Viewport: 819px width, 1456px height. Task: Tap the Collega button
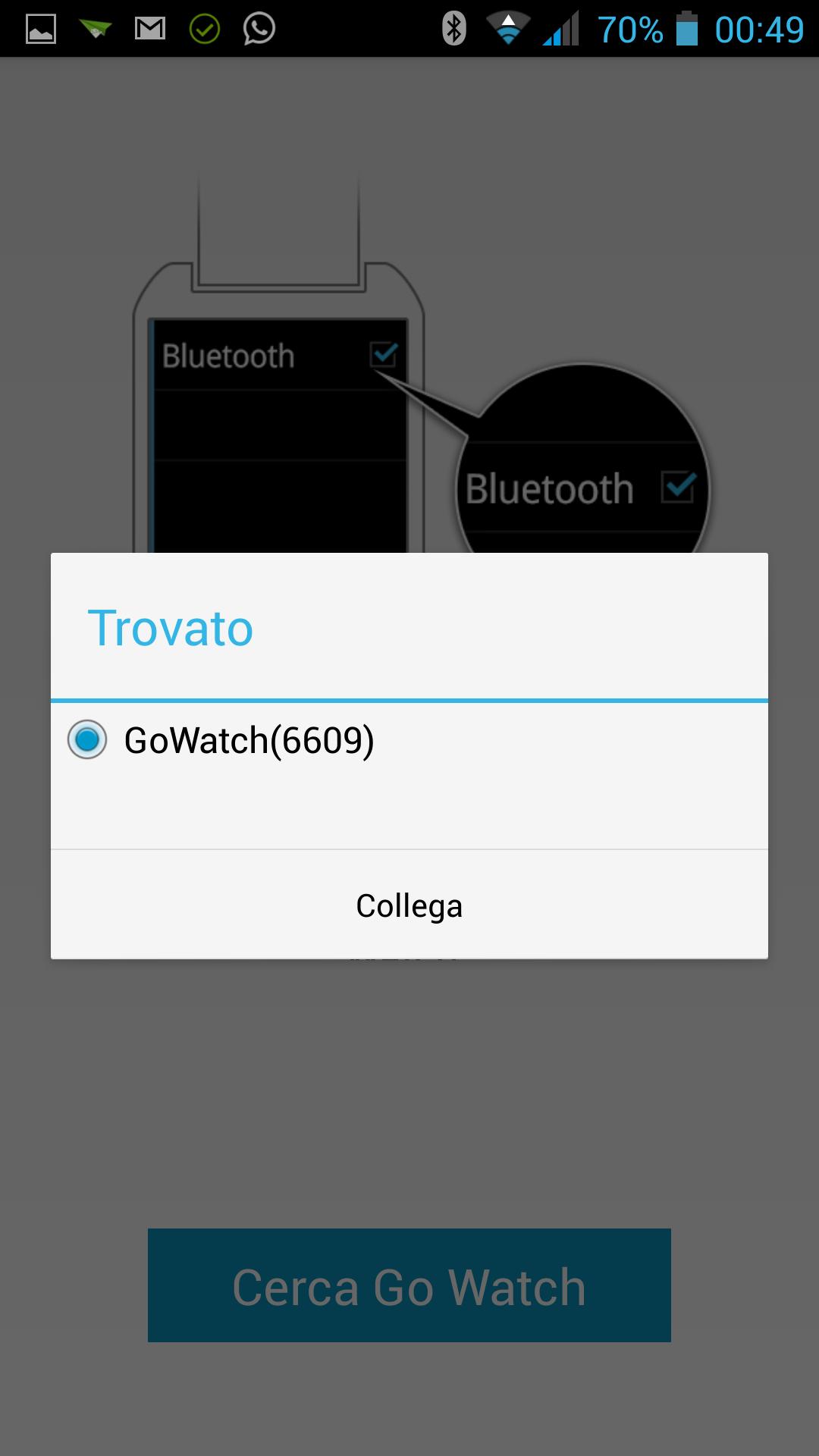[409, 905]
